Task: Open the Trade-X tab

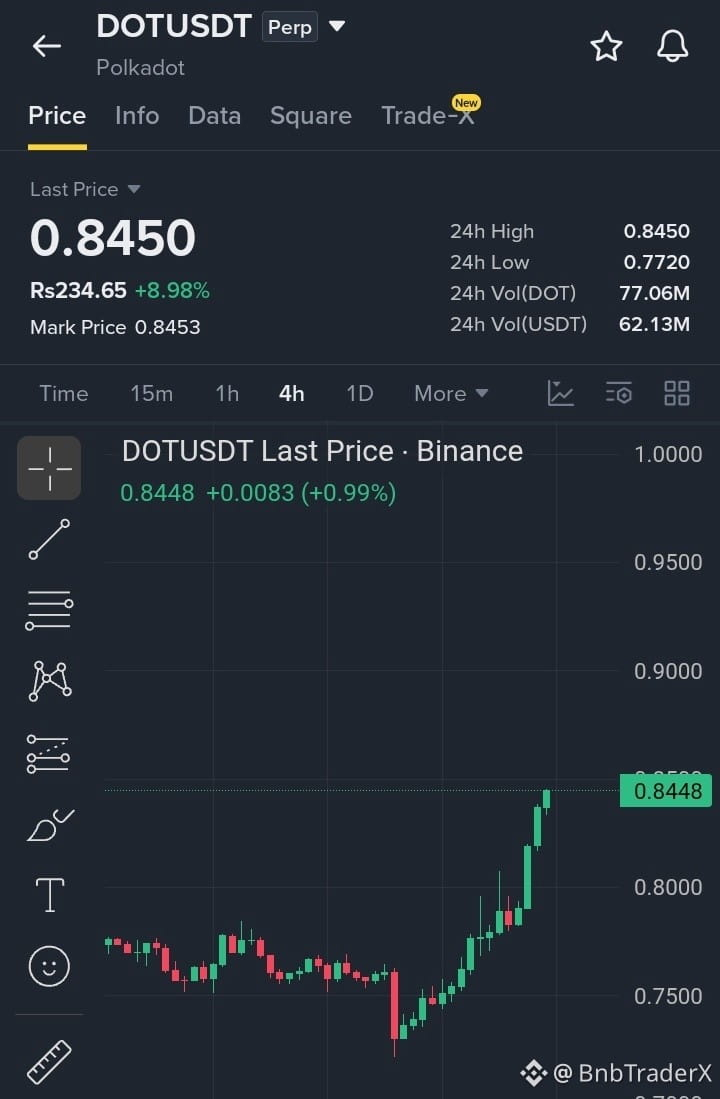Action: pos(428,115)
